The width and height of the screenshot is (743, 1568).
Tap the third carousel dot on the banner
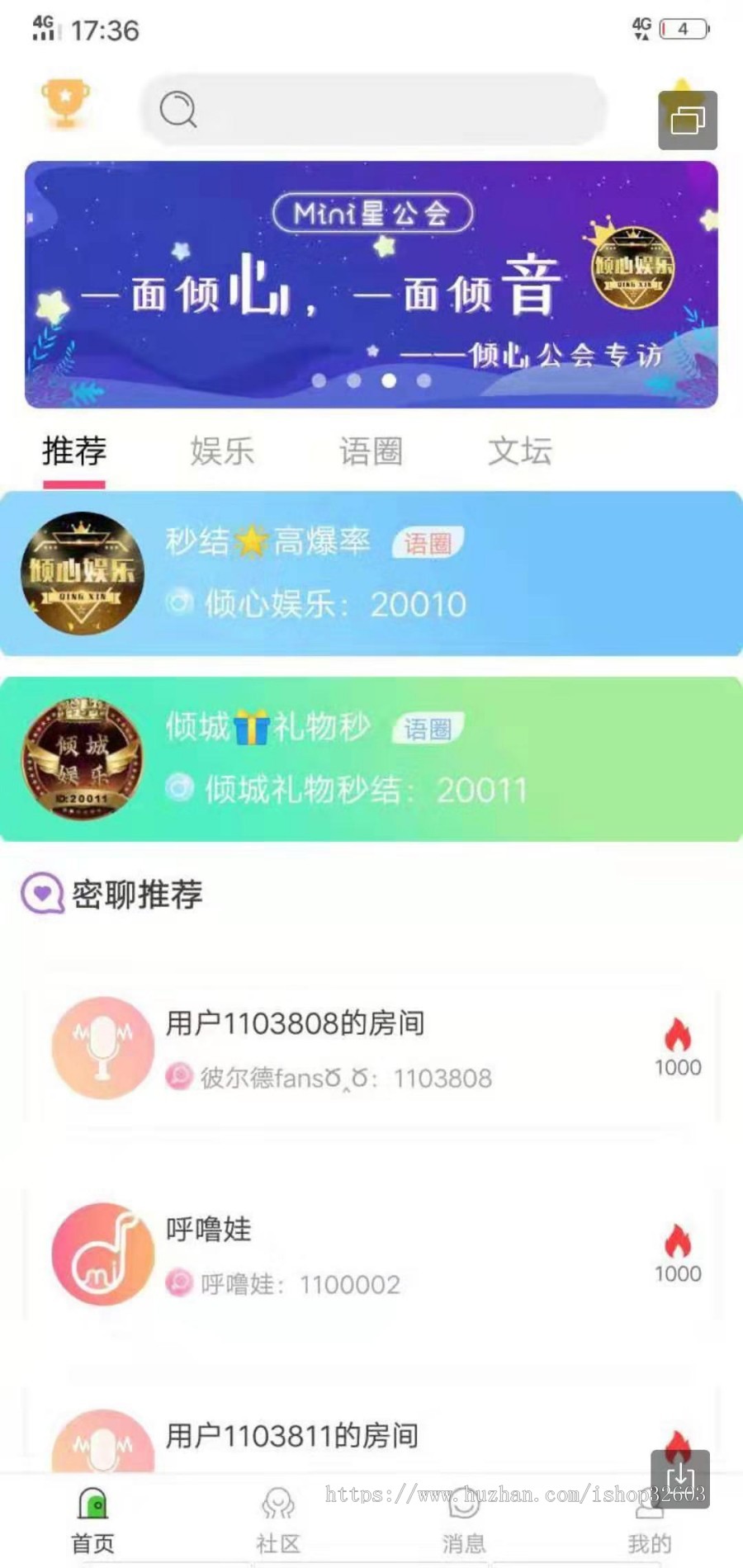coord(389,381)
